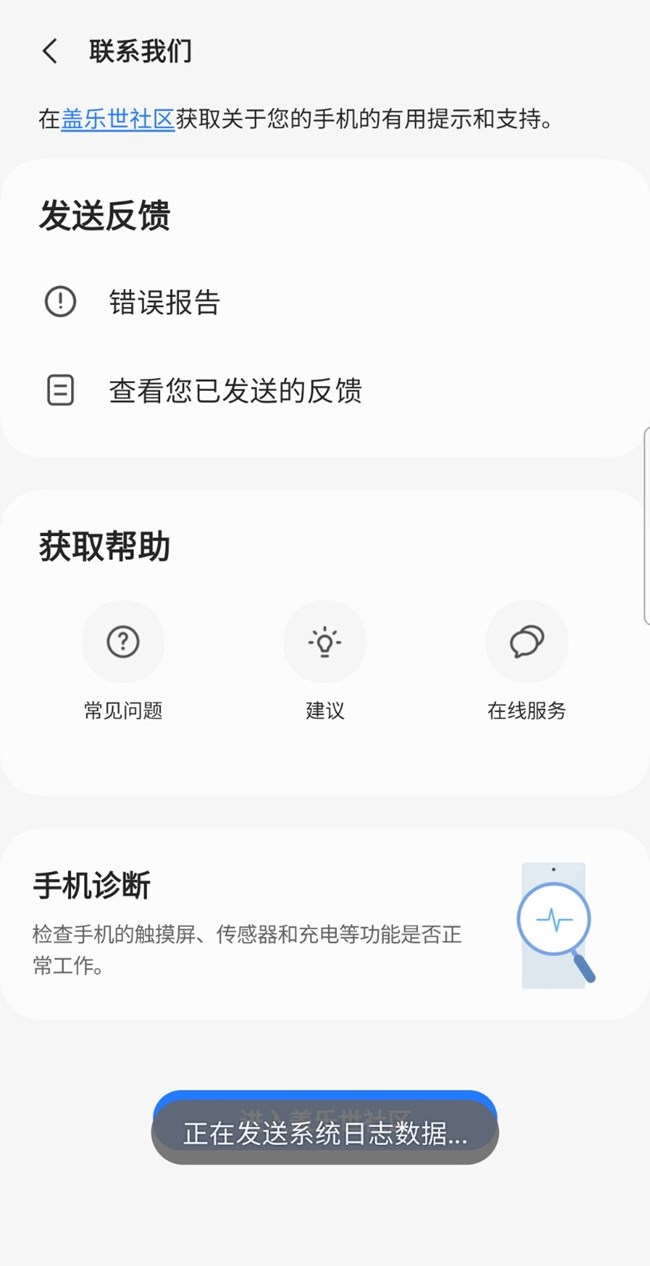650x1266 pixels.
Task: Open 错误报告 to send feedback
Action: [165, 302]
